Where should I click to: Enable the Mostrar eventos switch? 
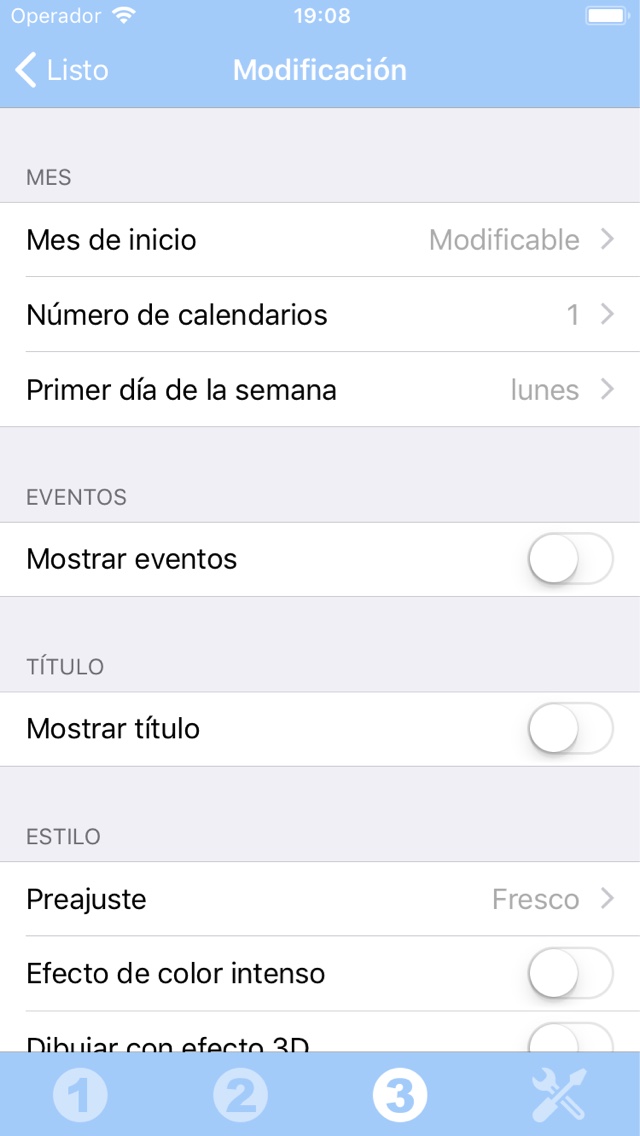click(570, 559)
